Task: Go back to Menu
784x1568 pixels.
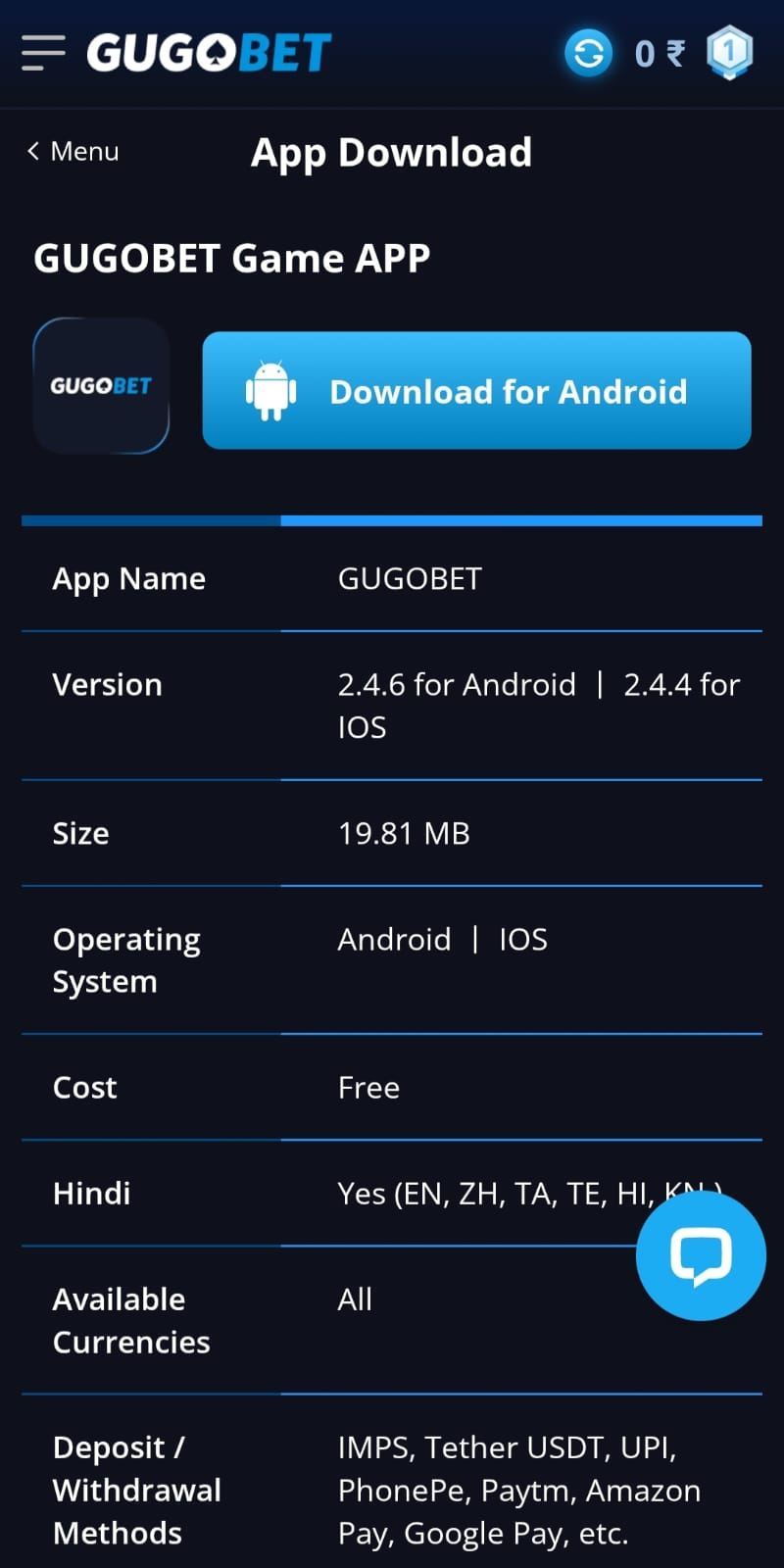Action: pos(73,152)
